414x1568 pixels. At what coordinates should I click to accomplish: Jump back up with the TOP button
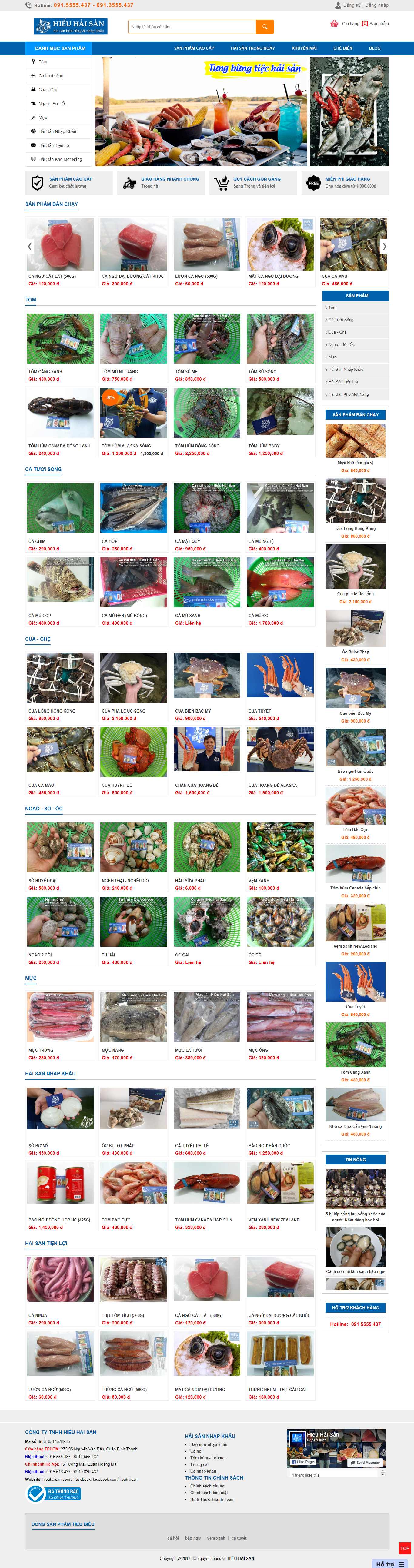click(405, 1548)
